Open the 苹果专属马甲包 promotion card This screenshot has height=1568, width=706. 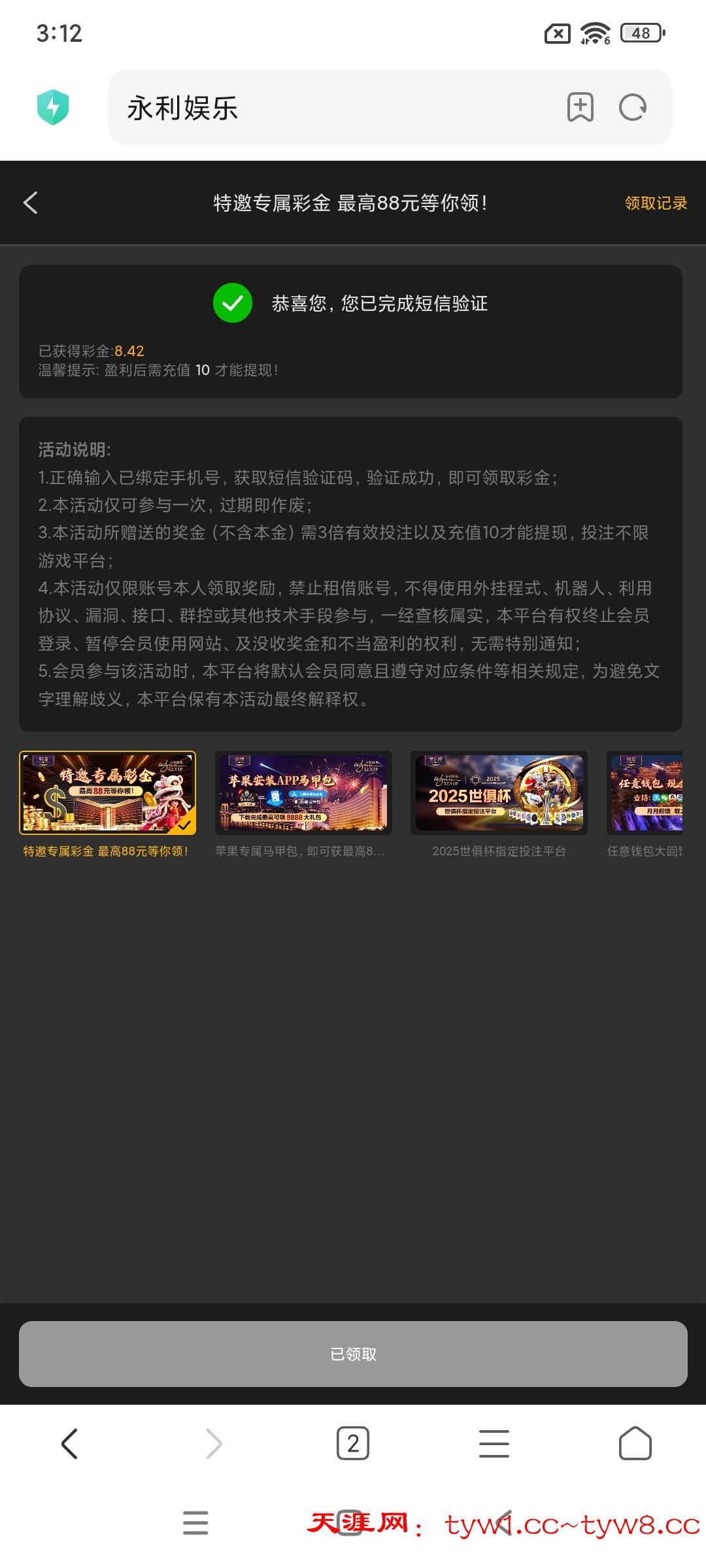pyautogui.click(x=303, y=792)
